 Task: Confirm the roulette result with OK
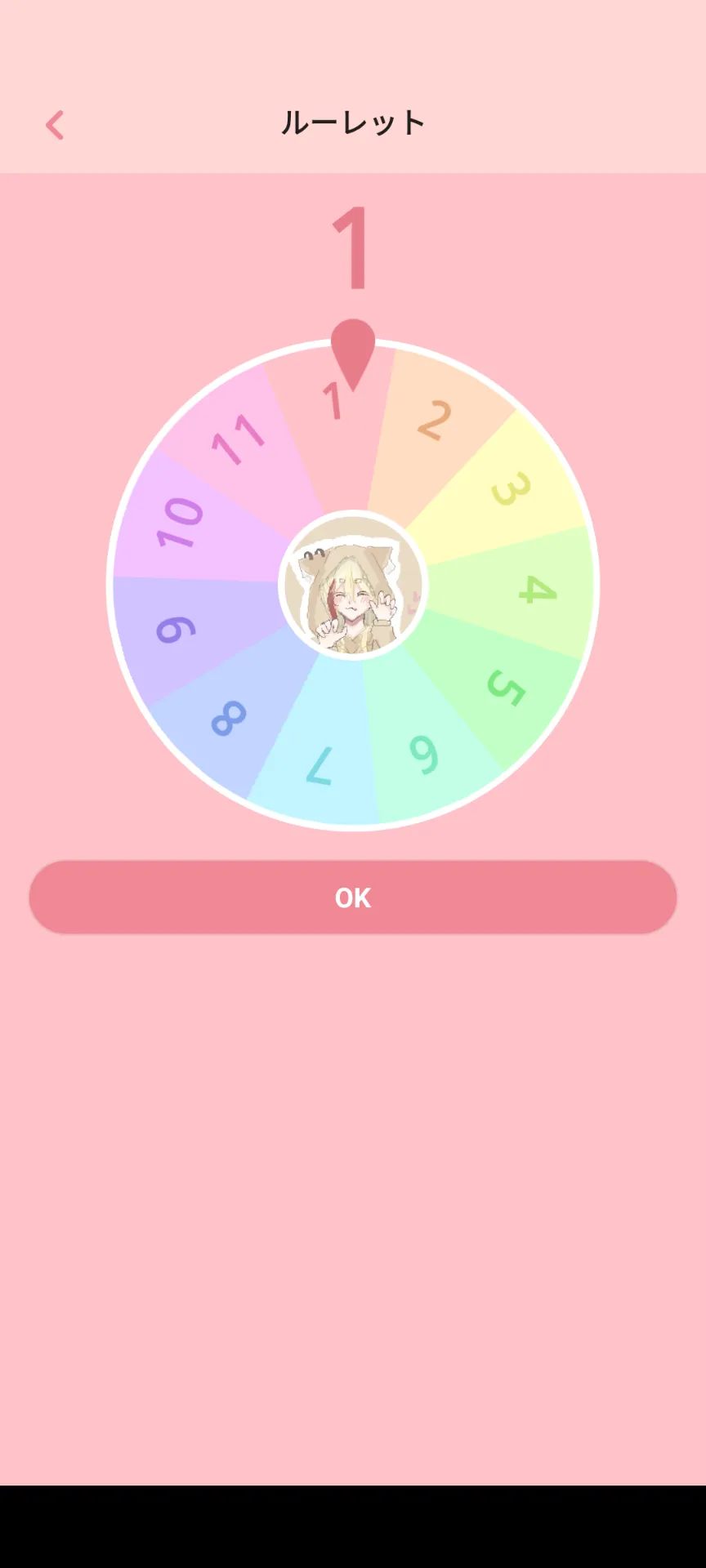tap(353, 897)
